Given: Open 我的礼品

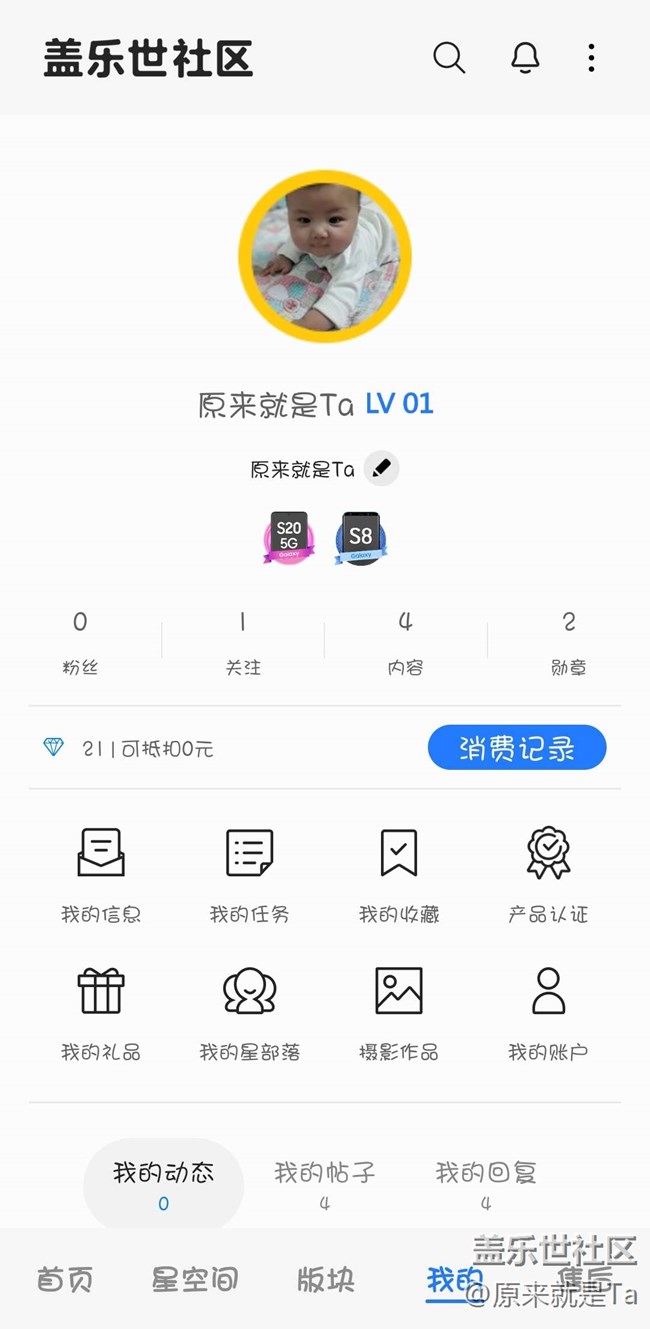Looking at the screenshot, I should [x=101, y=1010].
